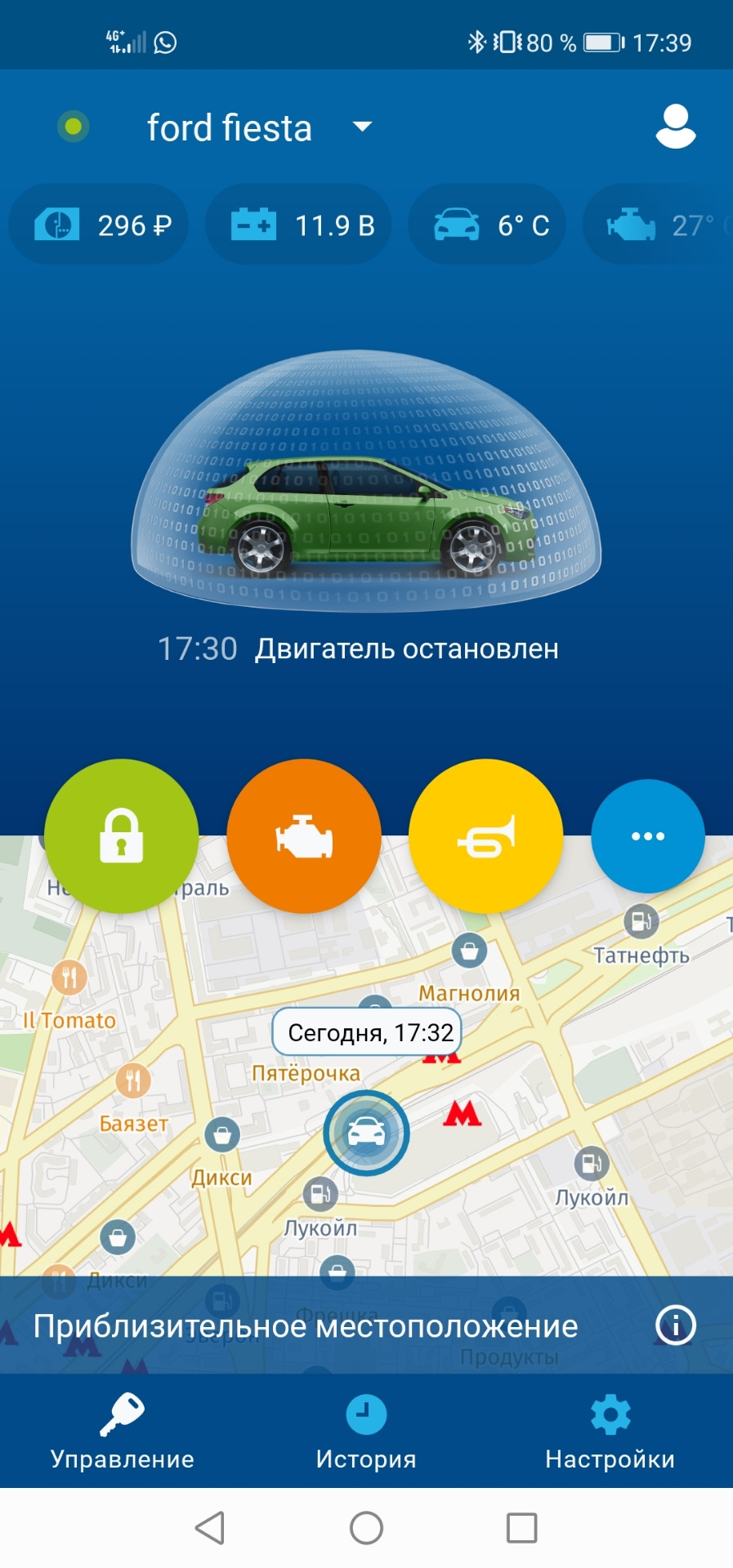Image resolution: width=733 pixels, height=1568 pixels.
Task: Toggle the protective dome over the car
Action: tap(366, 490)
